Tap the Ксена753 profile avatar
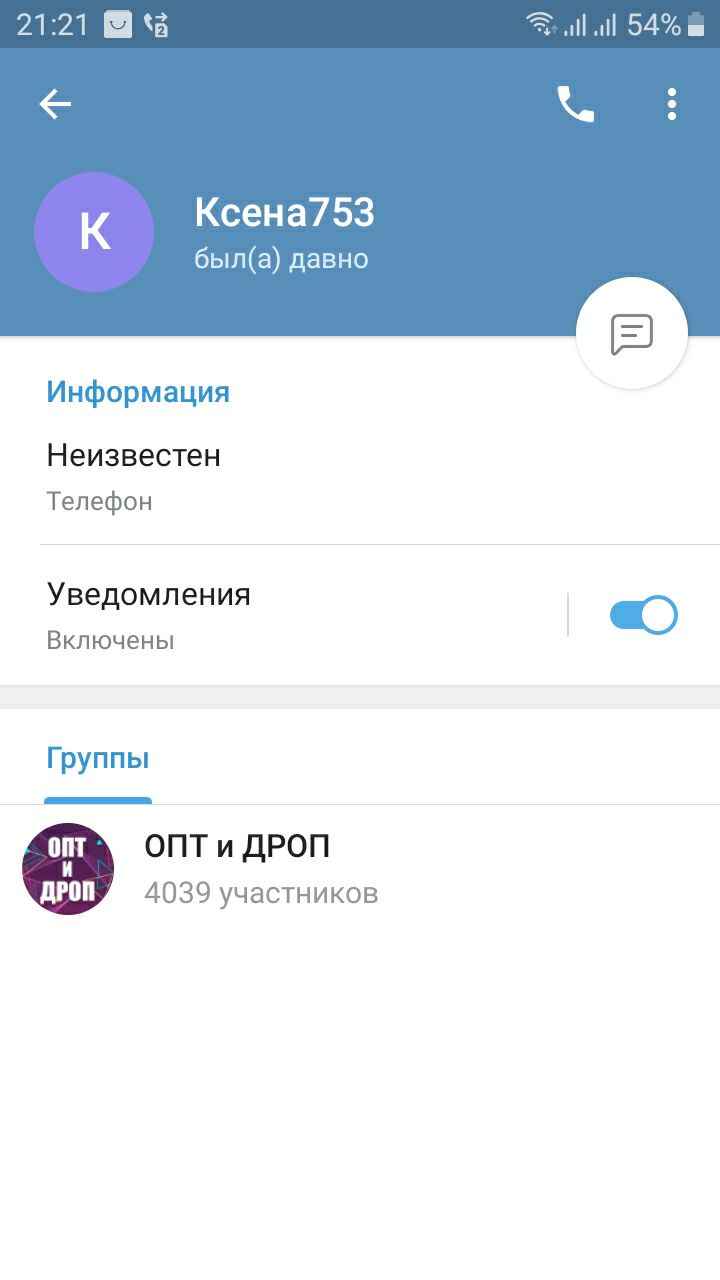720x1280 pixels. 94,232
